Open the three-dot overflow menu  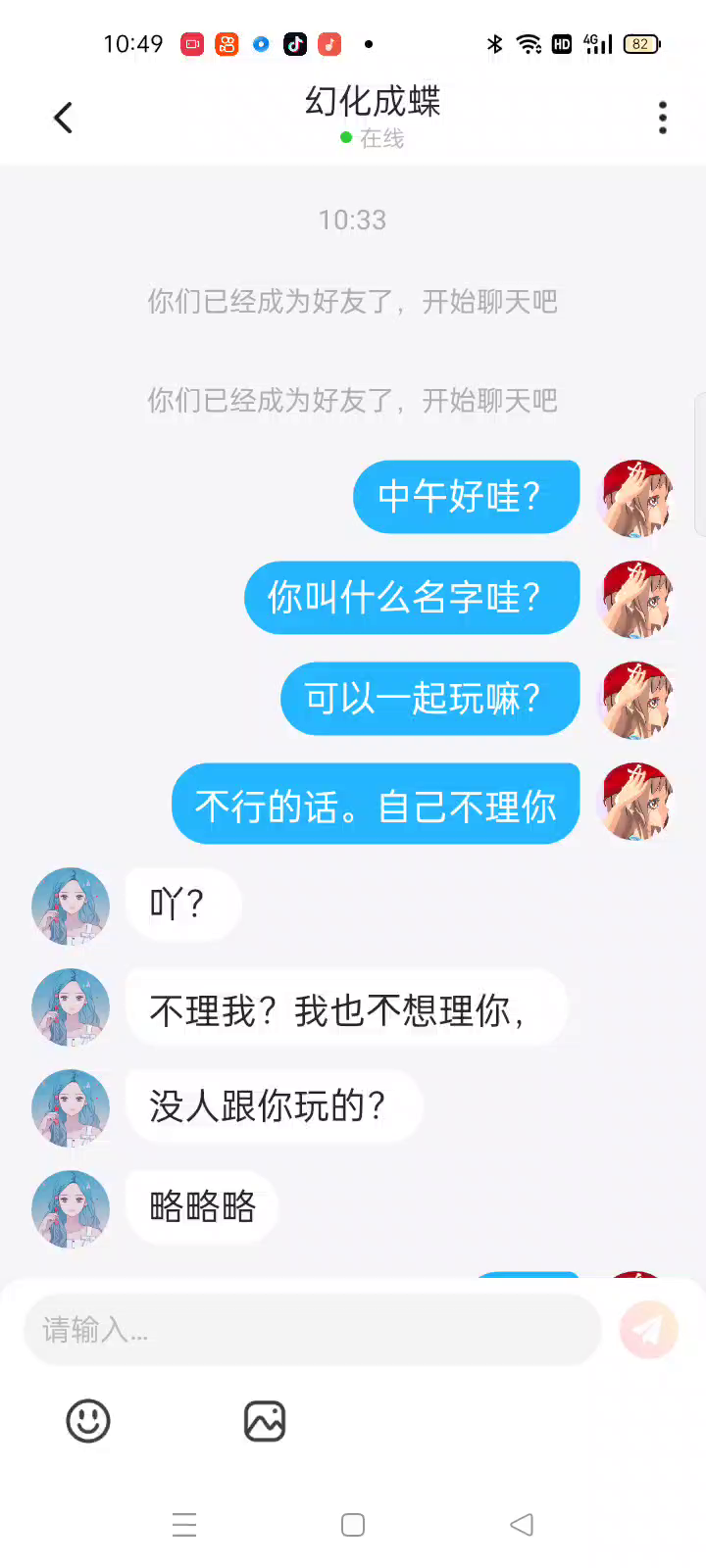(x=663, y=118)
